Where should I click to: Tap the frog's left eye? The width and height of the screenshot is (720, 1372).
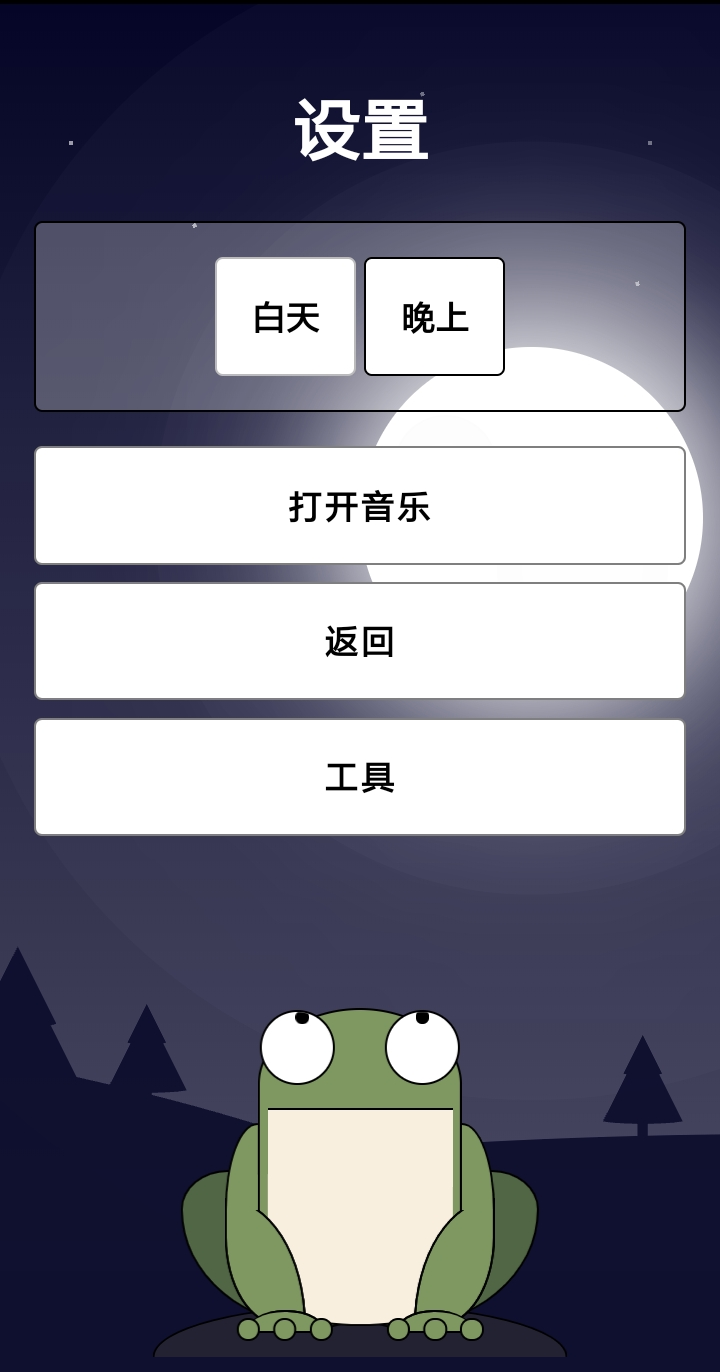[298, 1048]
